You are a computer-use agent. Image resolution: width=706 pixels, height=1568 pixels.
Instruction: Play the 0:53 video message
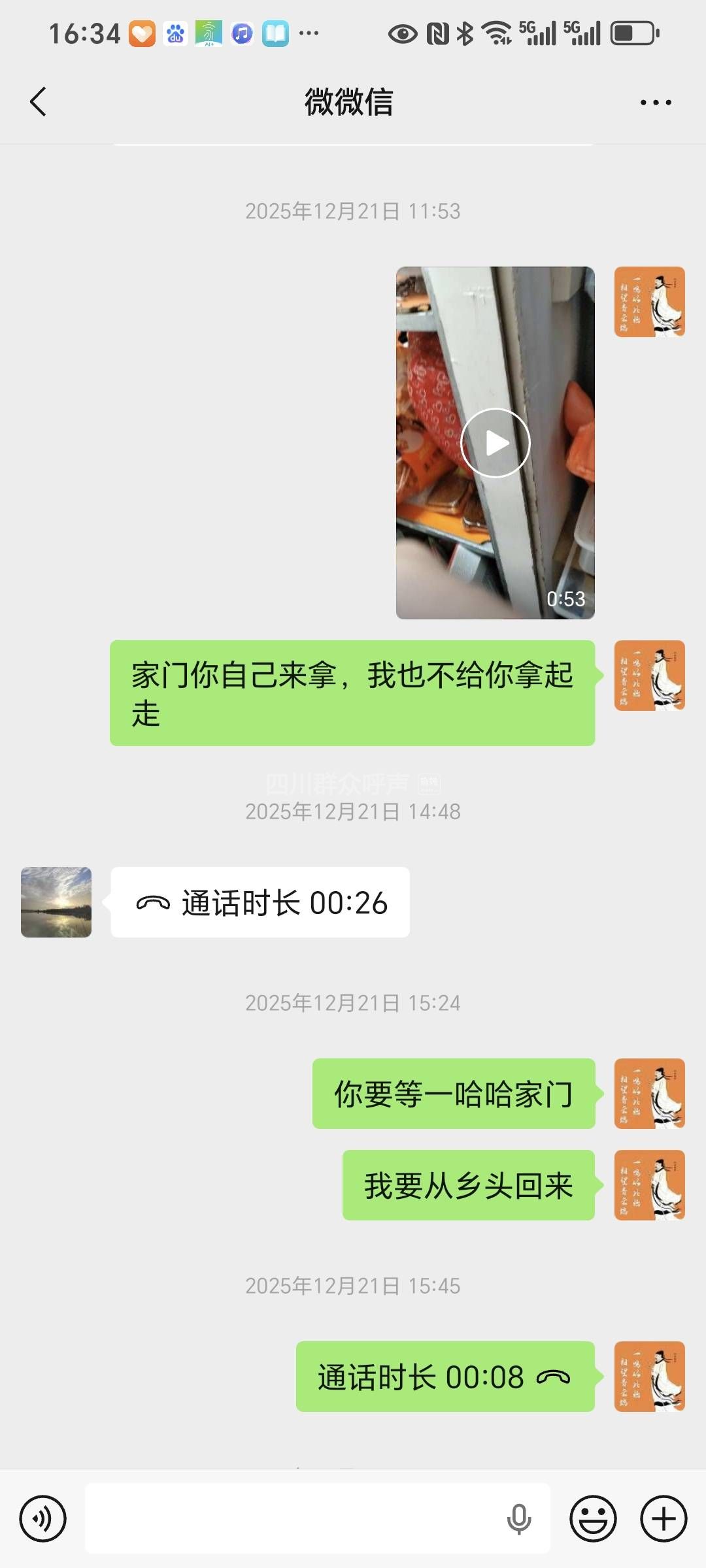pos(495,443)
